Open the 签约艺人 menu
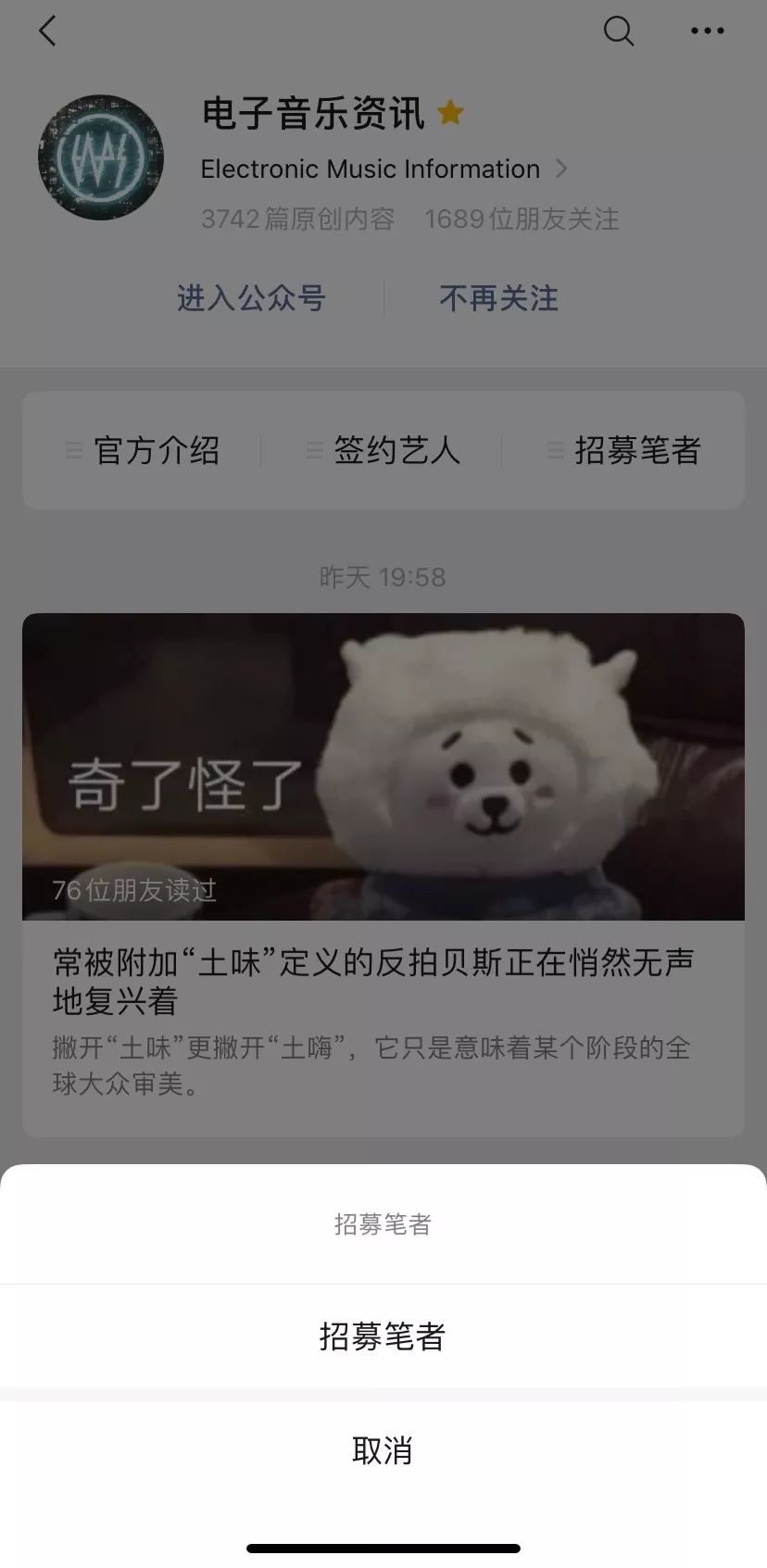 coord(383,451)
